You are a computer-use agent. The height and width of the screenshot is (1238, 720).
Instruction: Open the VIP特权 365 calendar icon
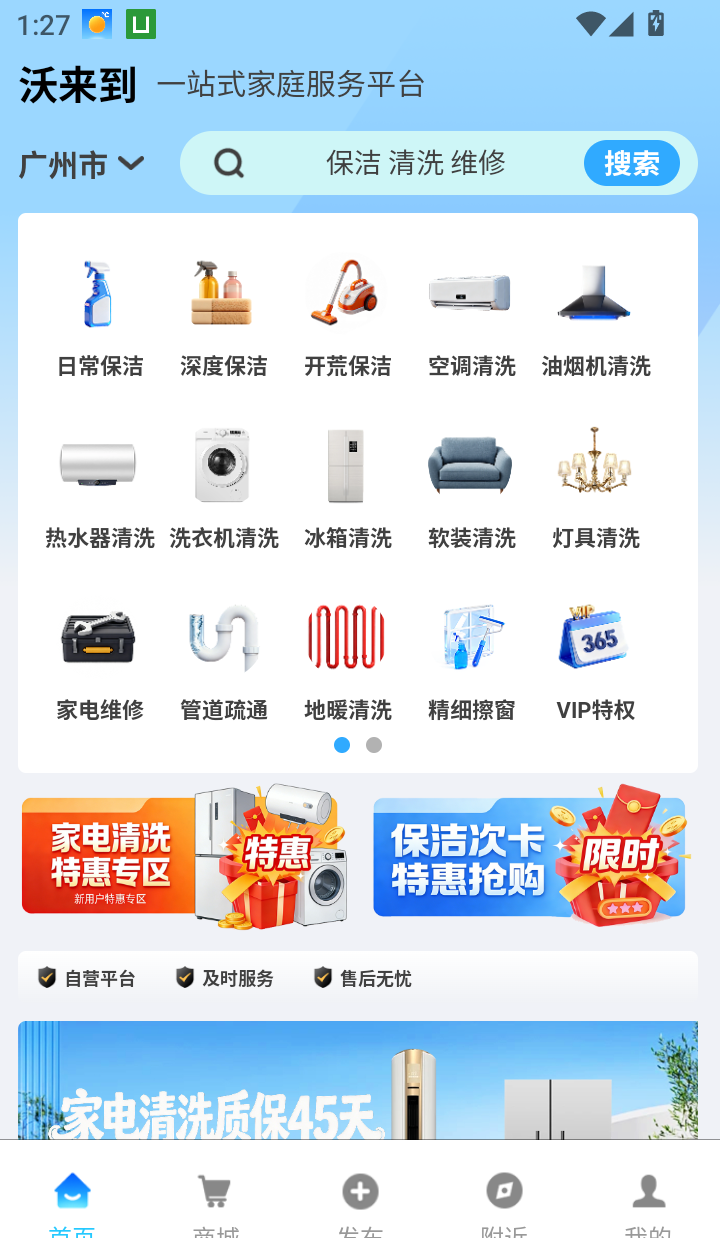[595, 637]
